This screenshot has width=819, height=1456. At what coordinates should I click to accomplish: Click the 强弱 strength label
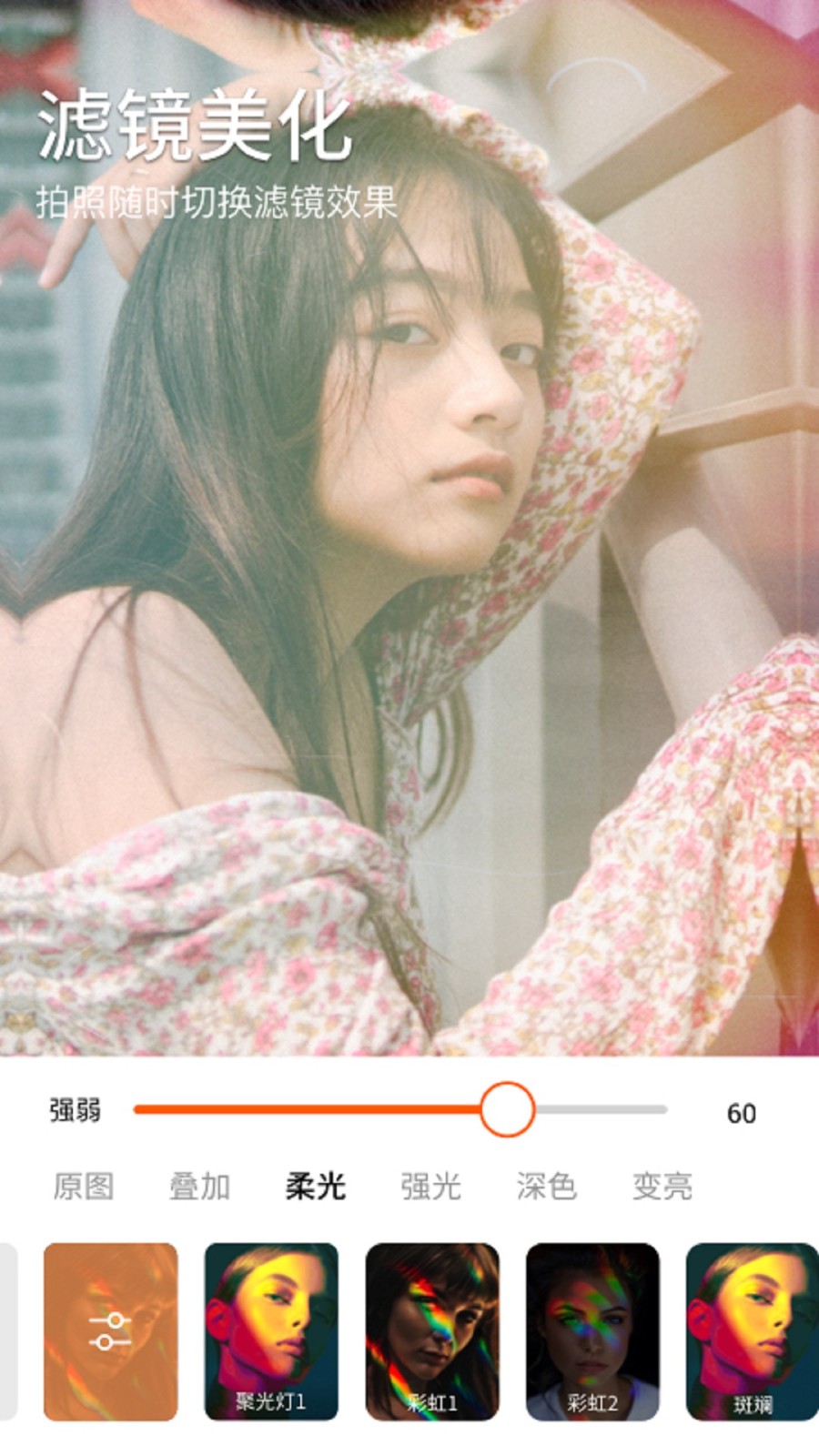[x=76, y=1110]
